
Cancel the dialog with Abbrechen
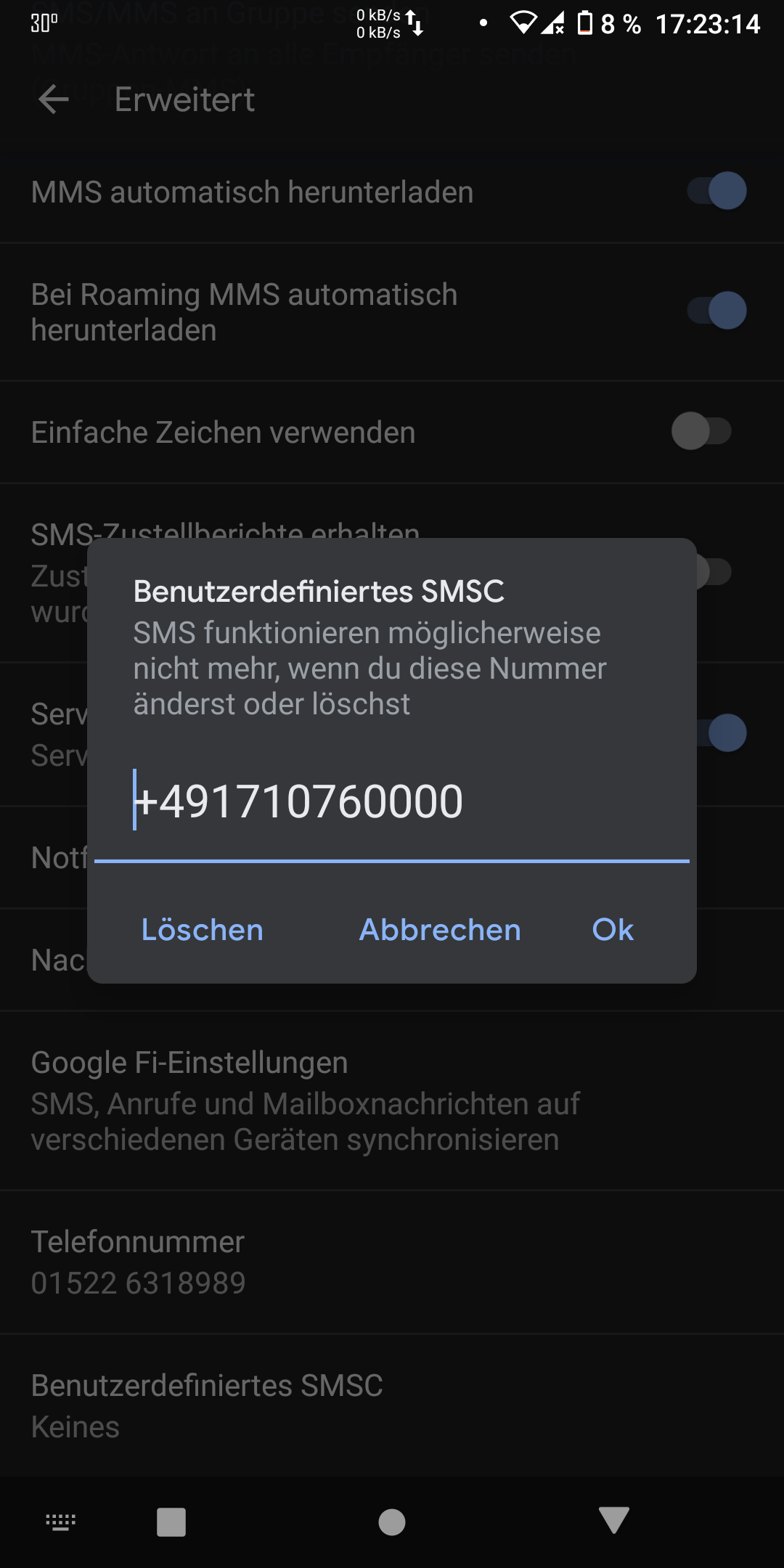pyautogui.click(x=440, y=930)
